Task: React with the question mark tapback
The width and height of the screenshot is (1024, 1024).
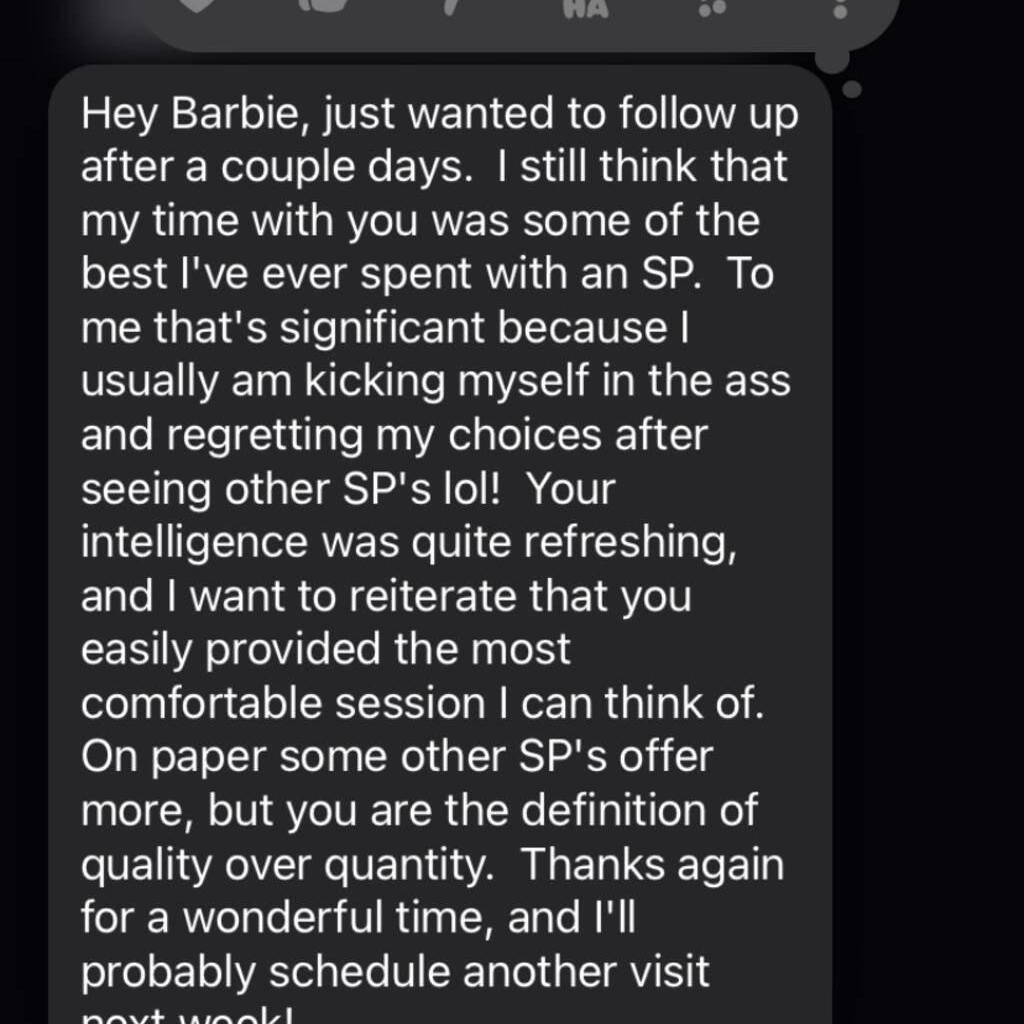Action: pyautogui.click(x=840, y=7)
